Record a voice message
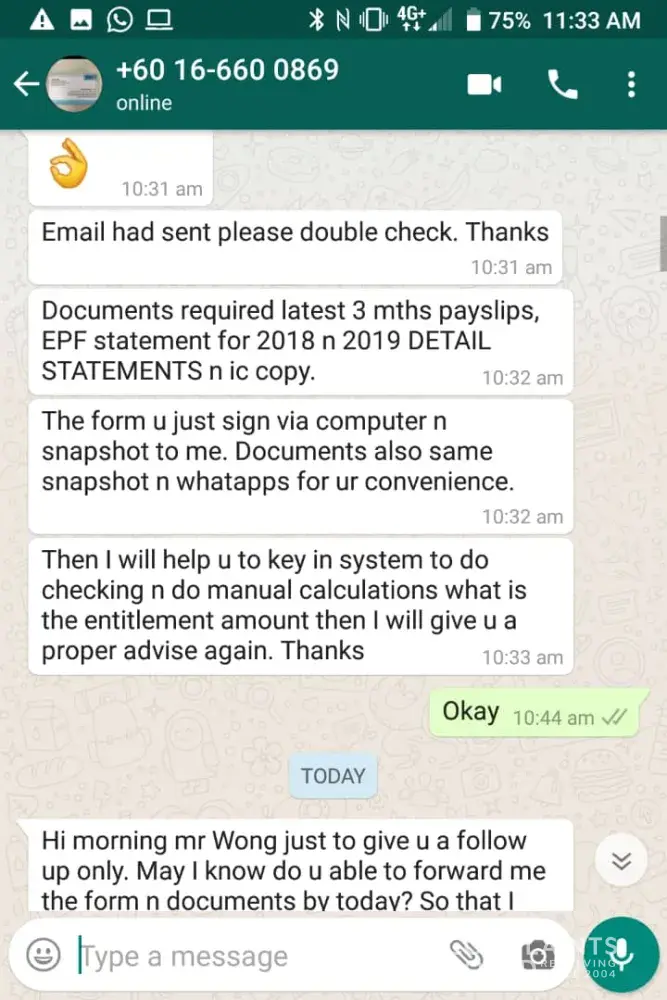Viewport: 667px width, 1000px height. pyautogui.click(x=623, y=955)
